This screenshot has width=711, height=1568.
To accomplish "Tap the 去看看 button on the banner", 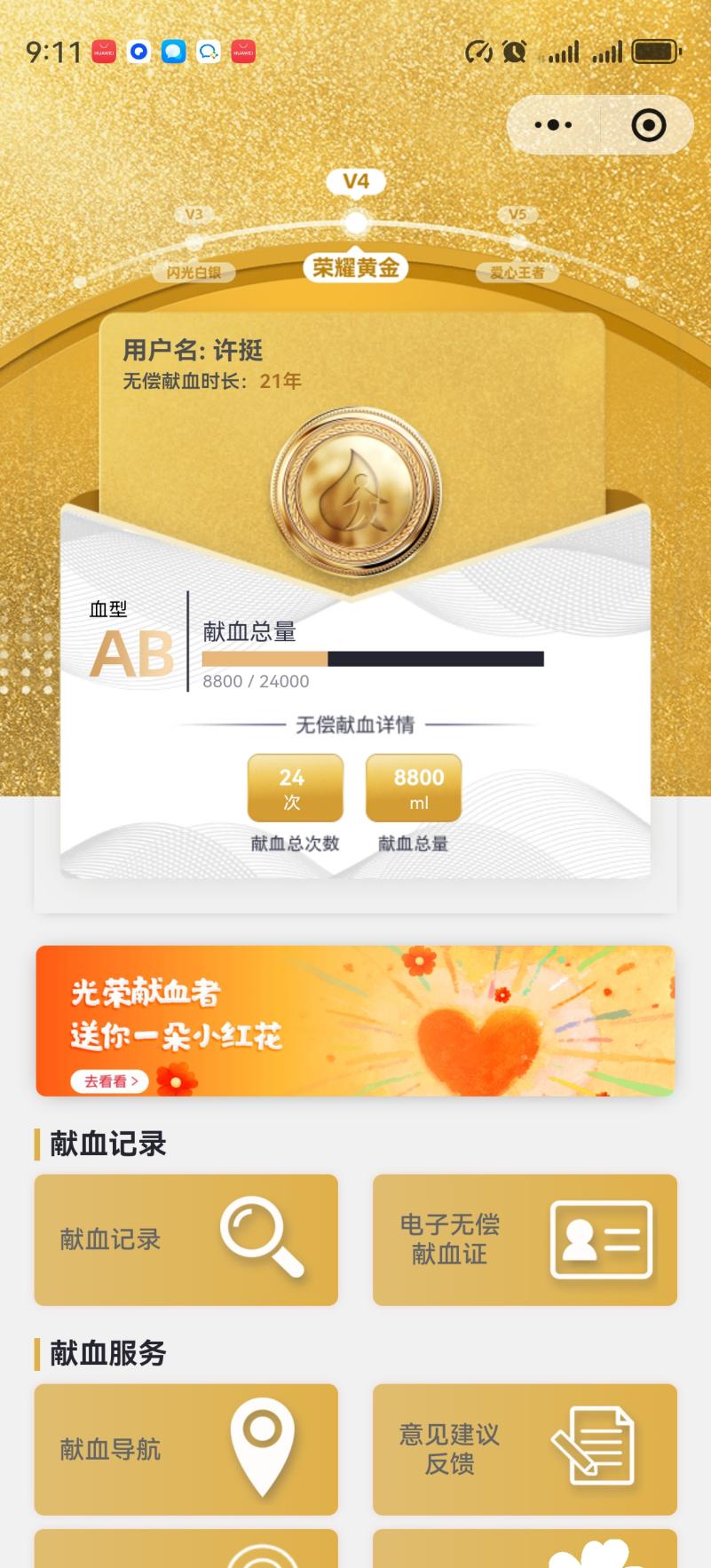I will pyautogui.click(x=110, y=1081).
